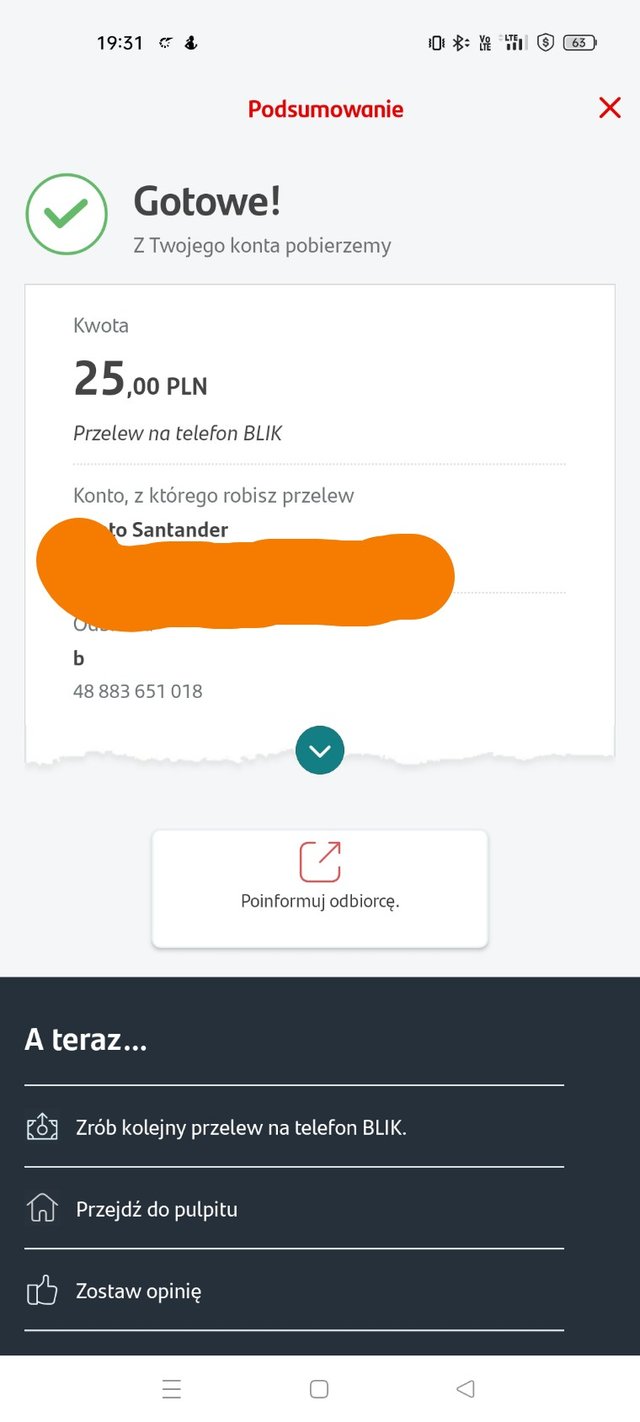Expand the transfer details chevron
The height and width of the screenshot is (1422, 640).
(x=320, y=750)
